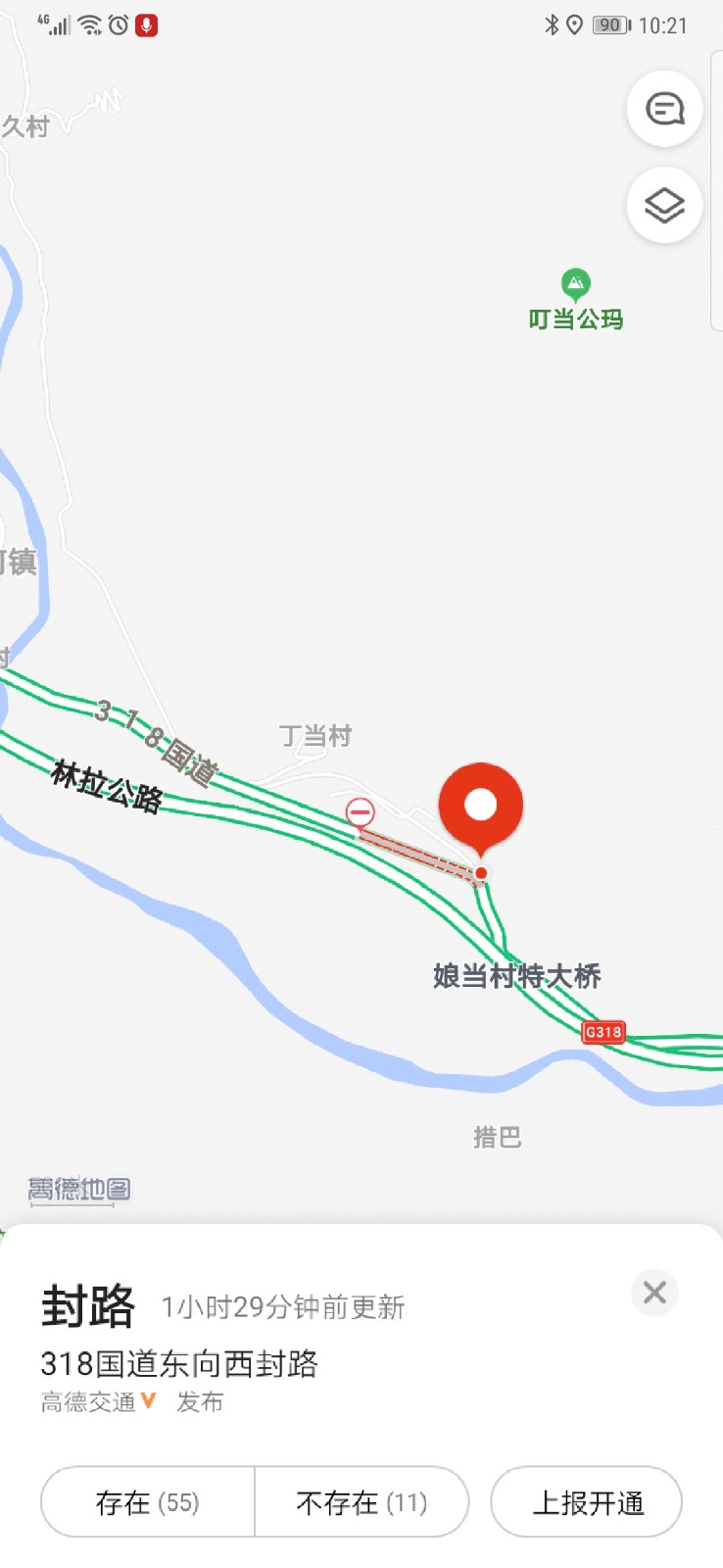
Task: Open the map layers button
Action: 664,206
